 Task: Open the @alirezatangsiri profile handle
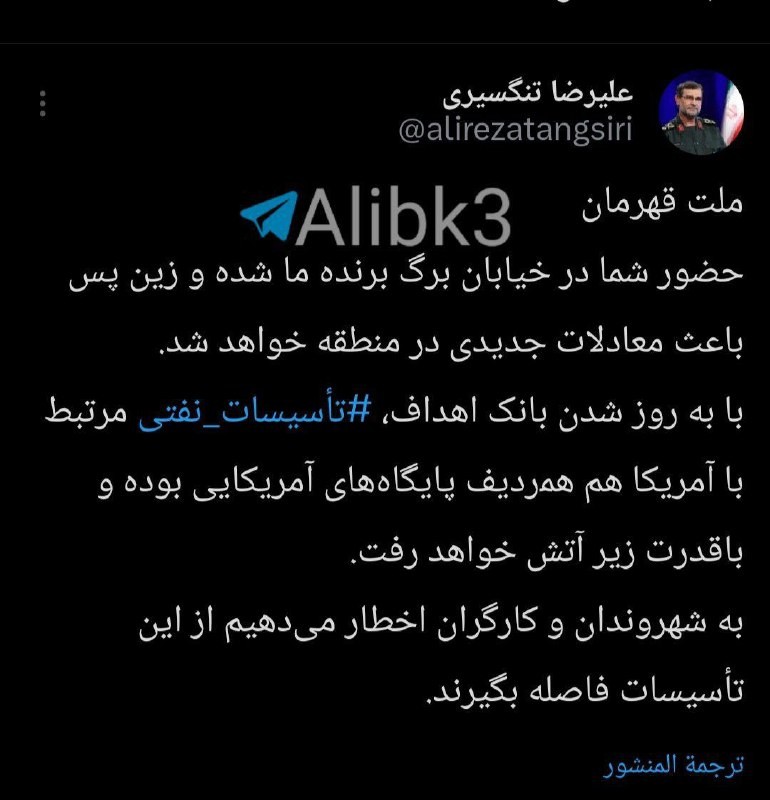click(515, 132)
